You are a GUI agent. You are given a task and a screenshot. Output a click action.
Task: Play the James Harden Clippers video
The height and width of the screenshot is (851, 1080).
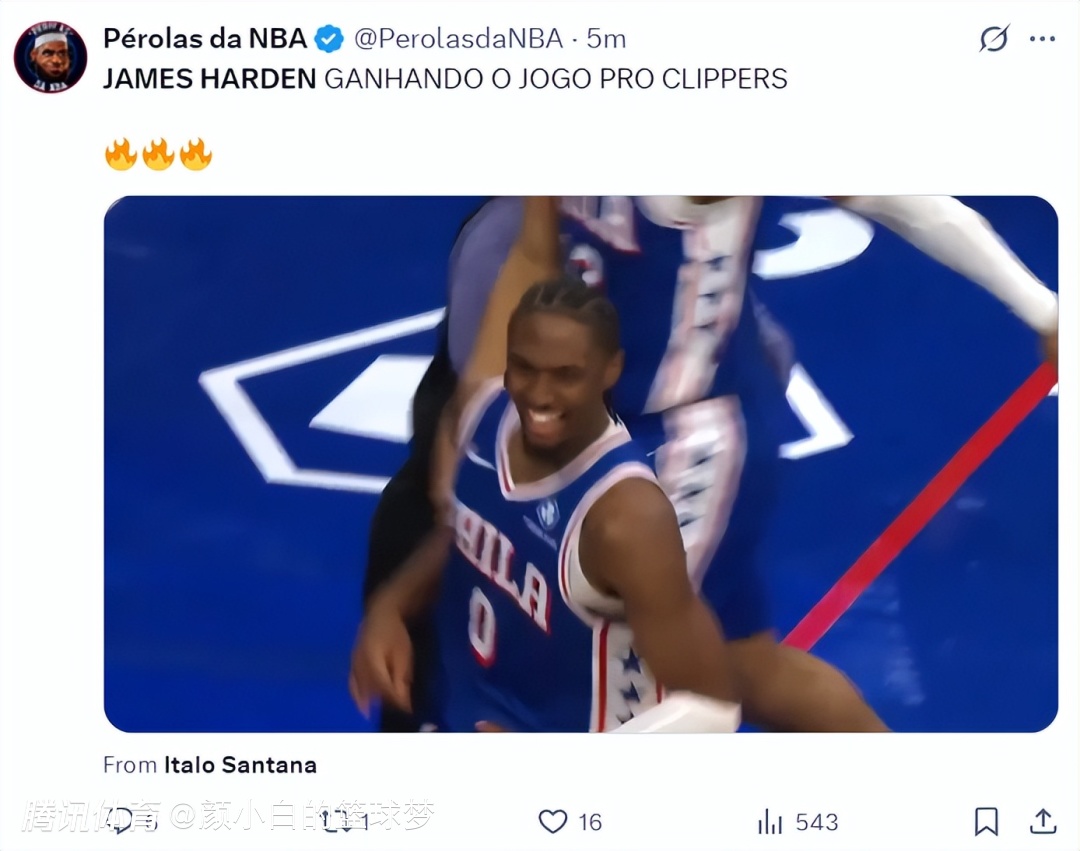coord(580,464)
